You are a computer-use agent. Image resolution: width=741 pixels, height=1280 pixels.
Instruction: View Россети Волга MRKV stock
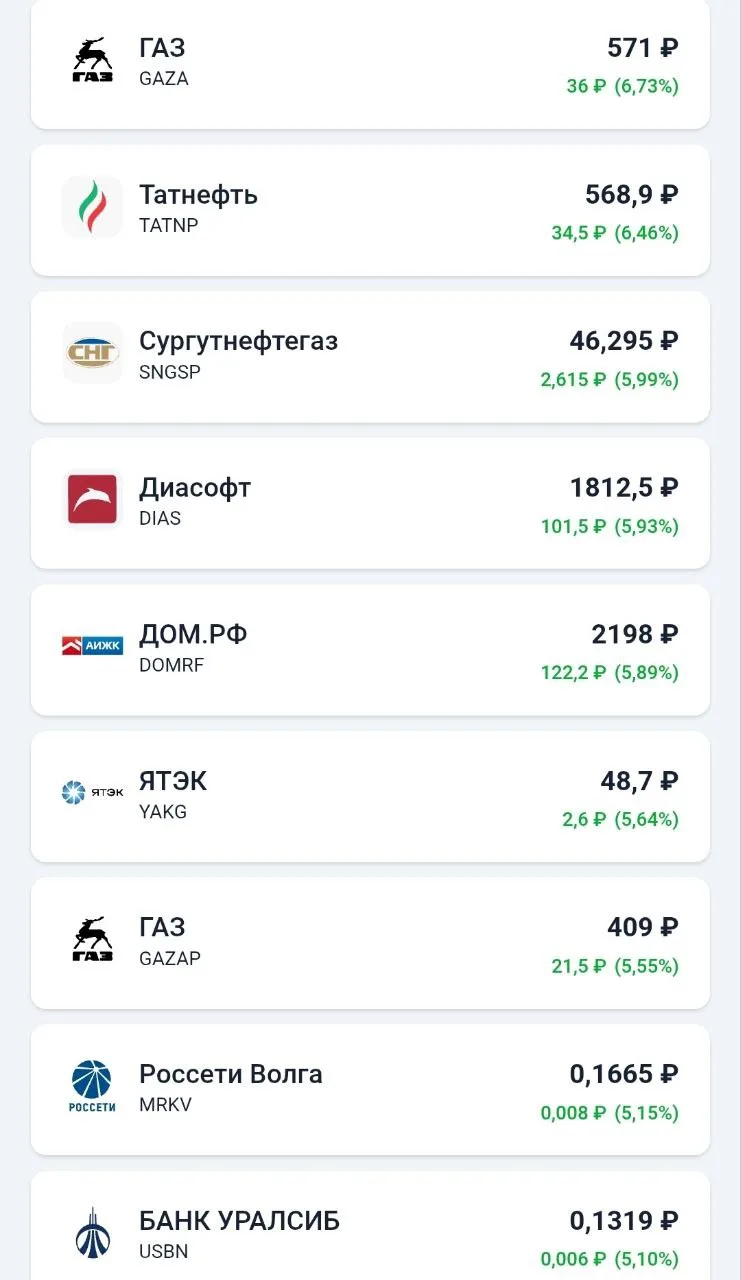(370, 1089)
